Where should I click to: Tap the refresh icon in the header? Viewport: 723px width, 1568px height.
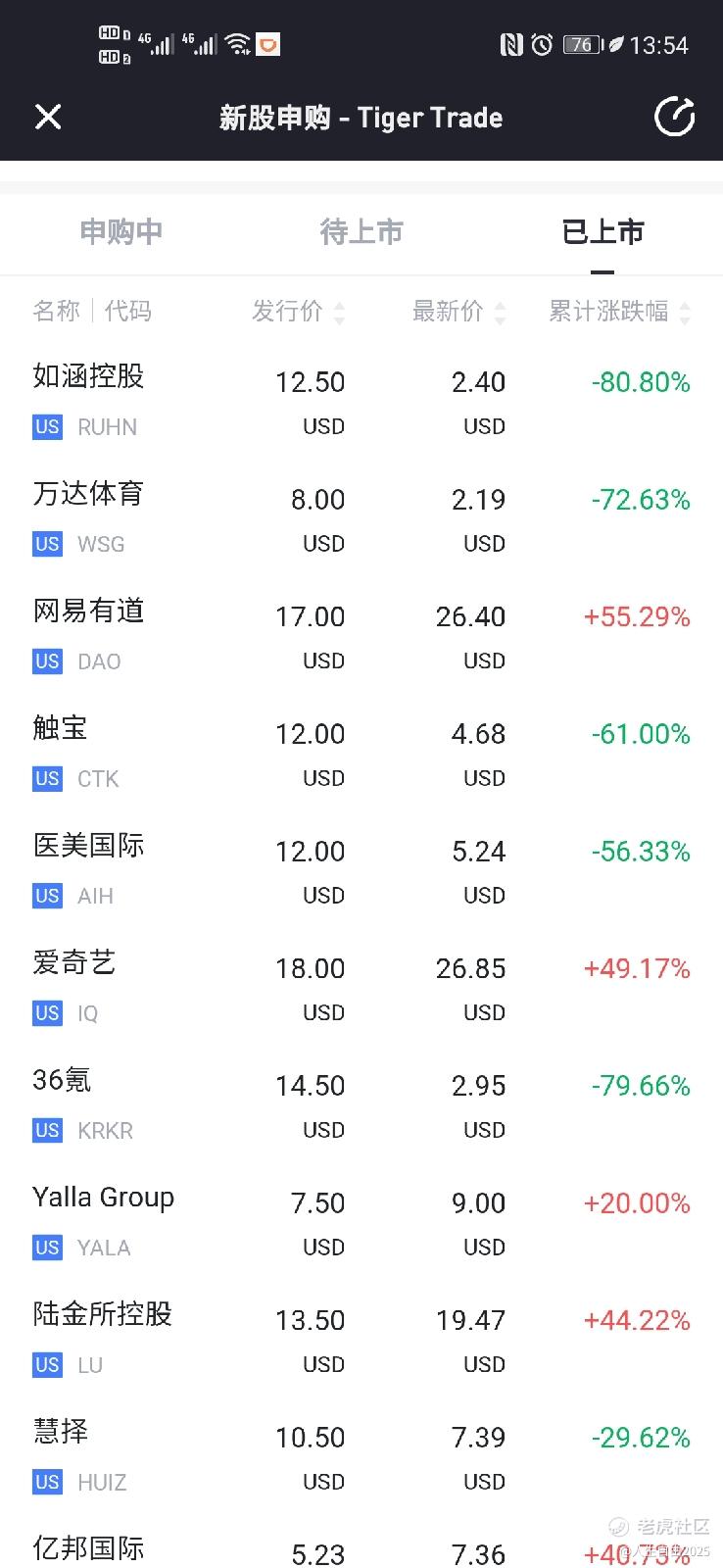pos(674,118)
